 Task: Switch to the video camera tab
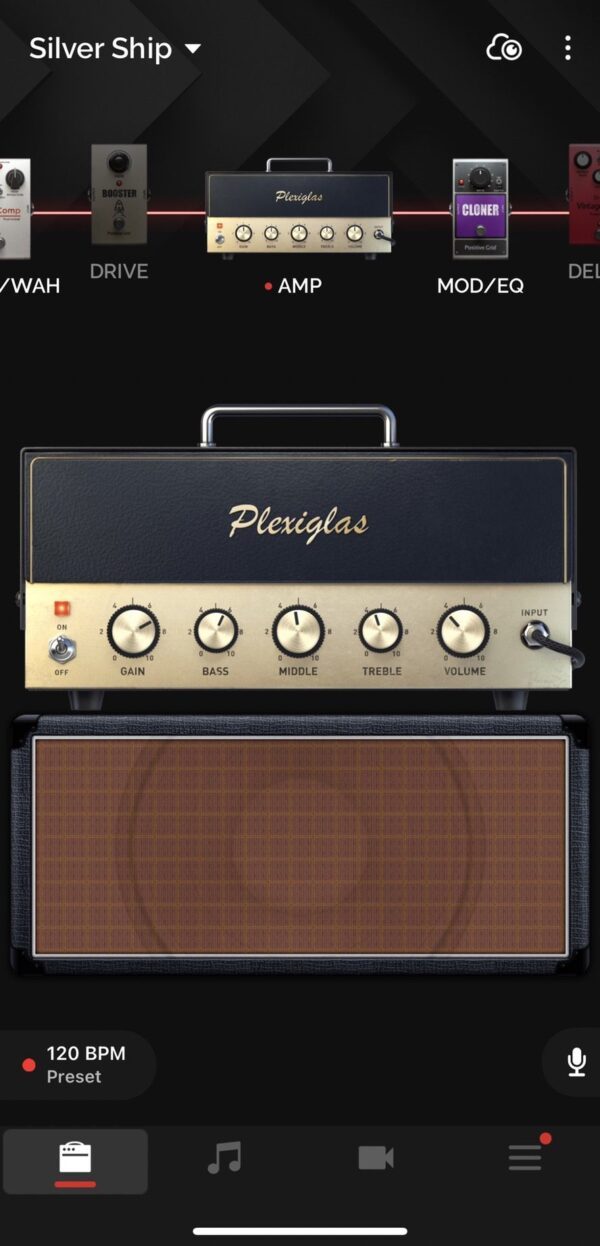(x=375, y=1158)
